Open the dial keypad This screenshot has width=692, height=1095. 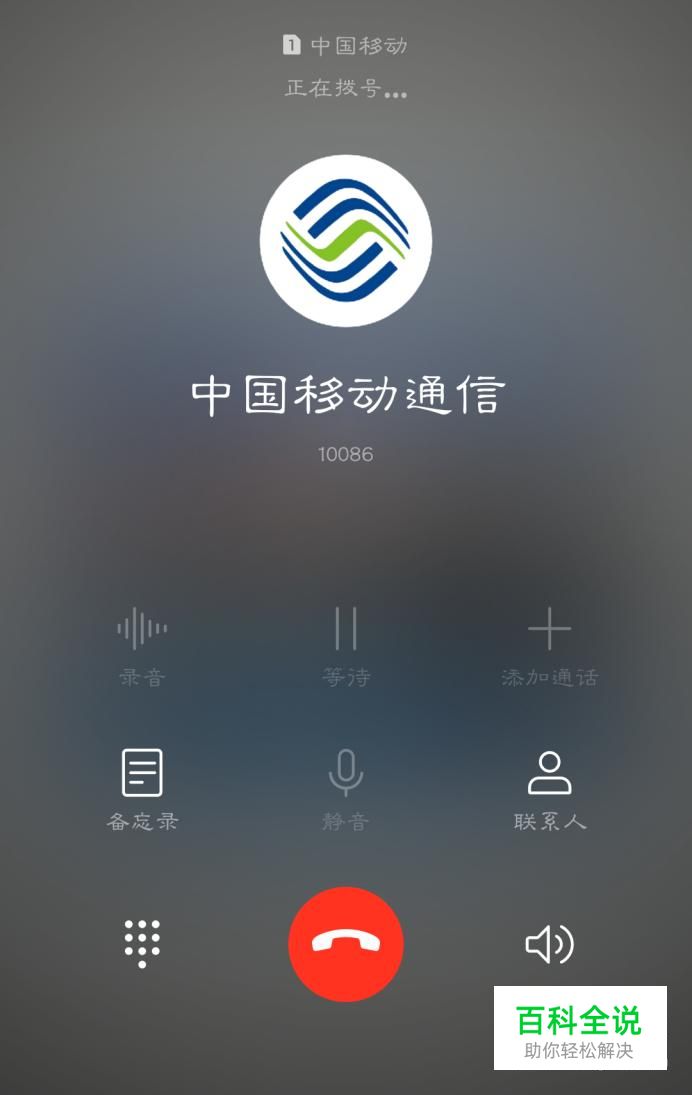pyautogui.click(x=142, y=943)
